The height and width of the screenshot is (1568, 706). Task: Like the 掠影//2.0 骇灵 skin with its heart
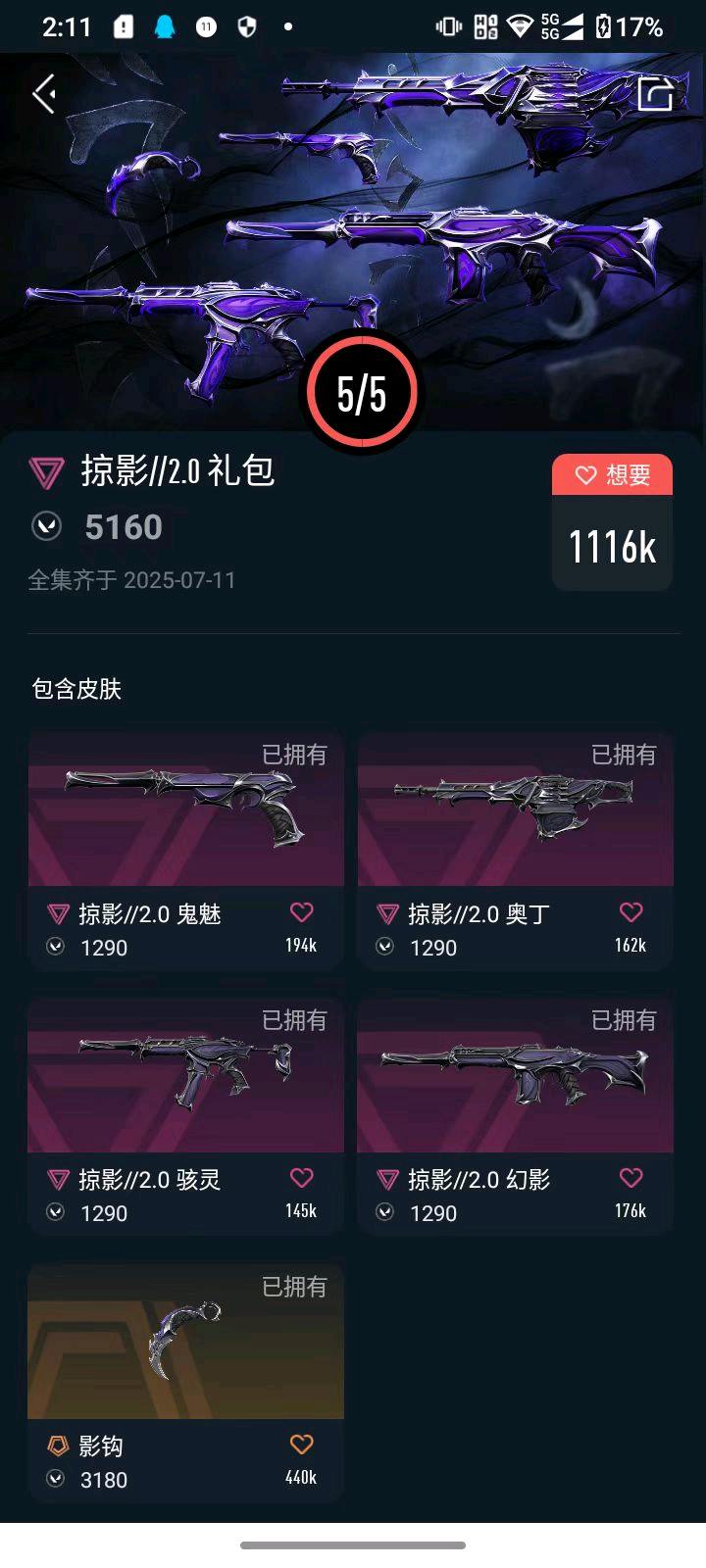click(301, 1179)
